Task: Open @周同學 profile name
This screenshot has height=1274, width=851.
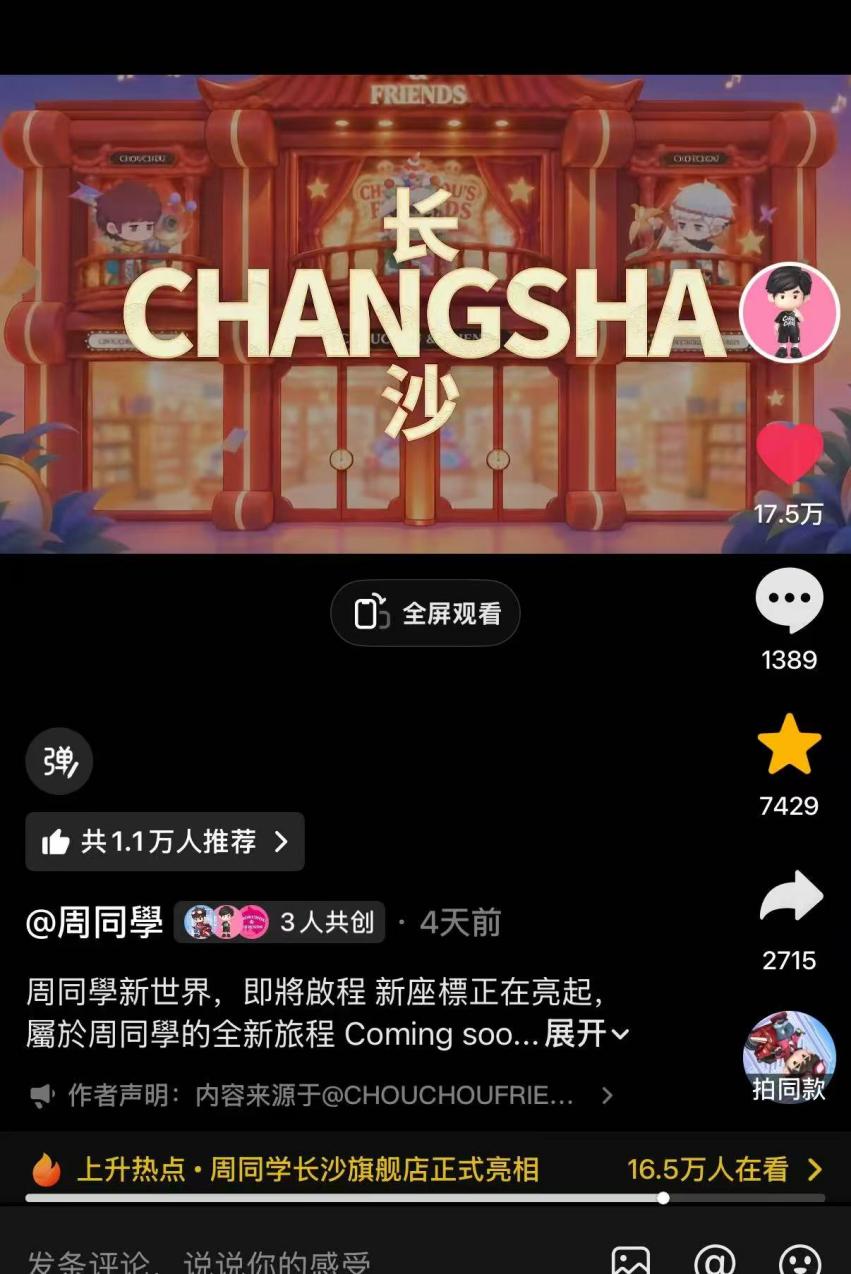Action: (94, 922)
